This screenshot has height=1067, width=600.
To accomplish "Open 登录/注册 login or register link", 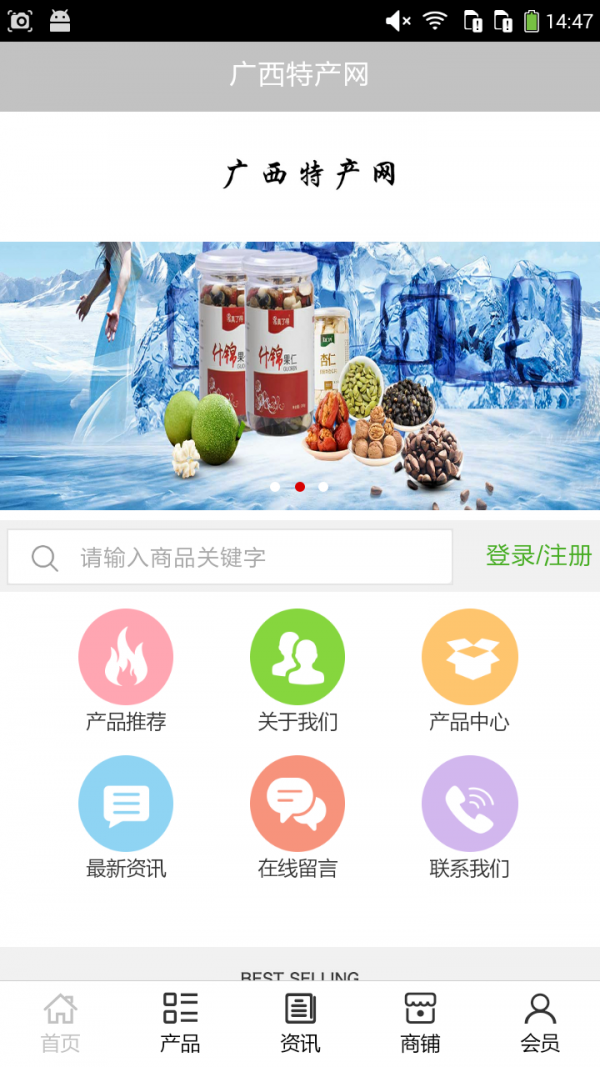I will tap(538, 556).
